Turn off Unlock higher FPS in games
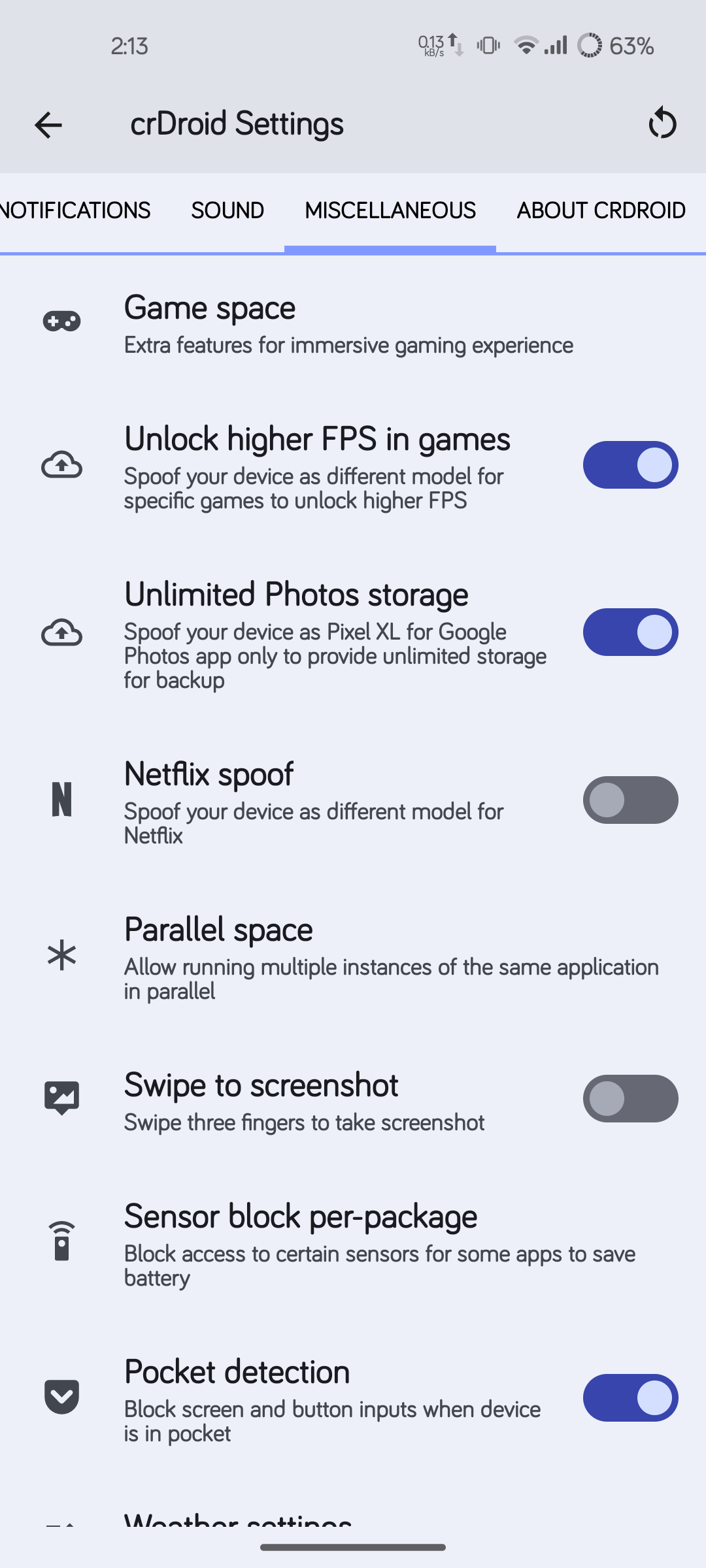The height and width of the screenshot is (1568, 706). (x=630, y=465)
